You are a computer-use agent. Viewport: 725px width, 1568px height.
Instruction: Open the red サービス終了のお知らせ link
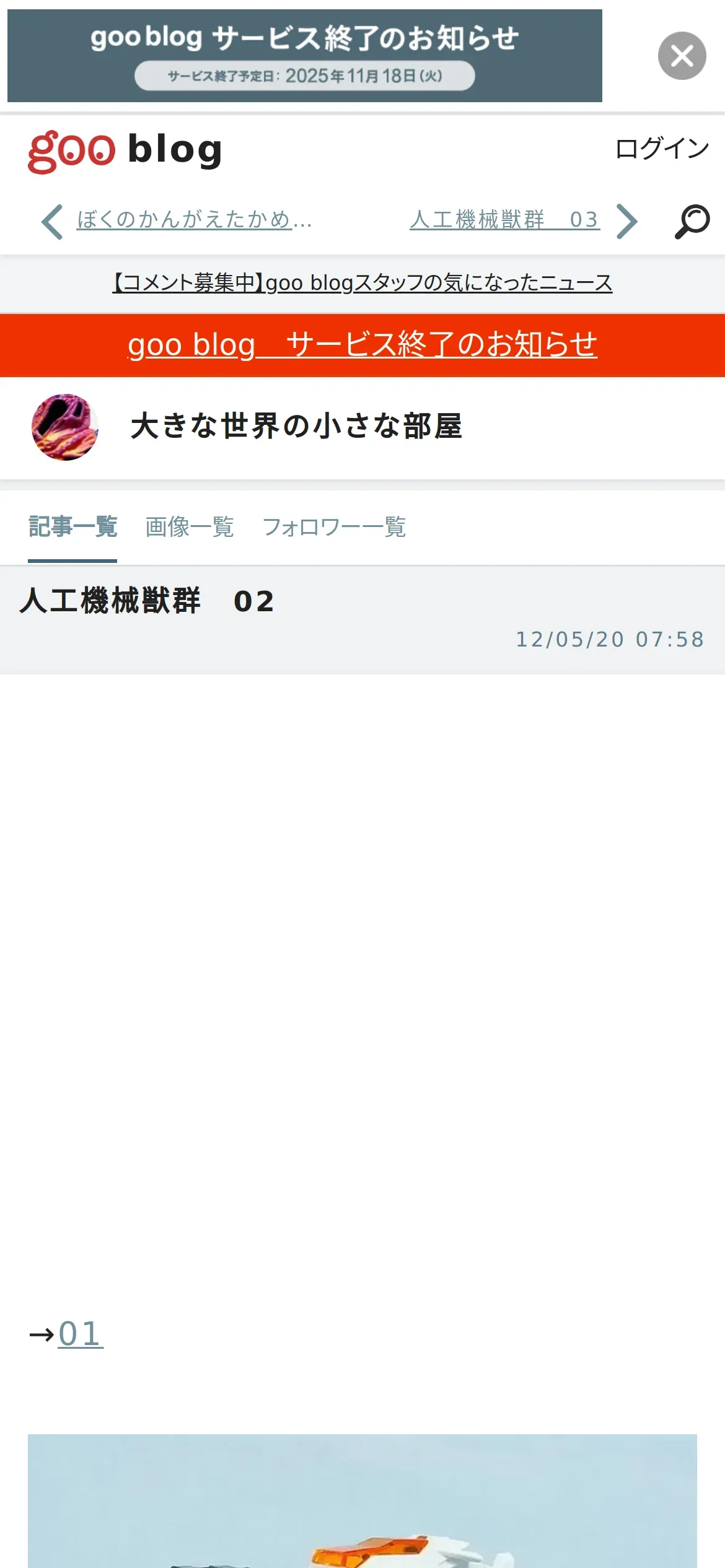(362, 345)
